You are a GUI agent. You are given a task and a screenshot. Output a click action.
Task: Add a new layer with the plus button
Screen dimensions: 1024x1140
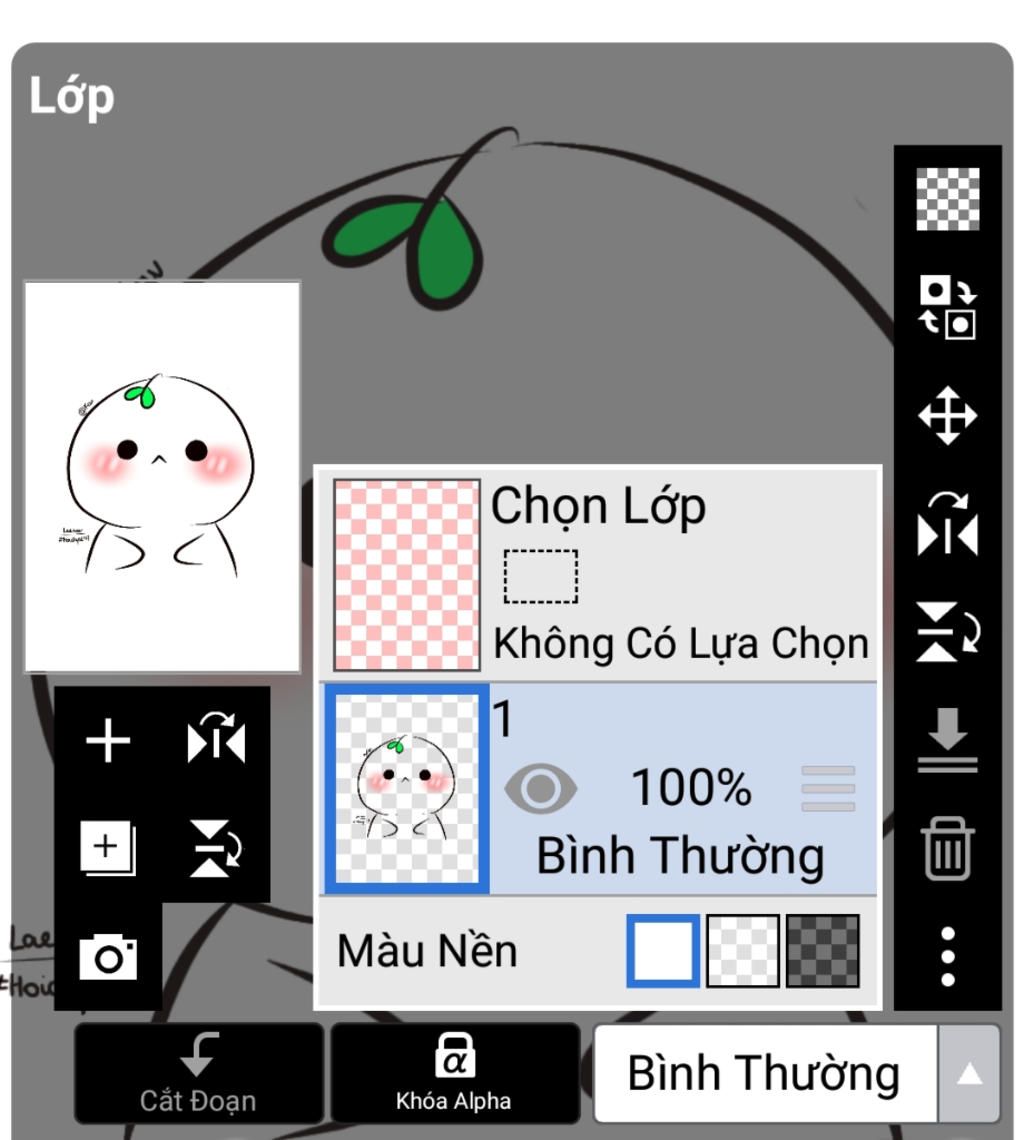[108, 742]
